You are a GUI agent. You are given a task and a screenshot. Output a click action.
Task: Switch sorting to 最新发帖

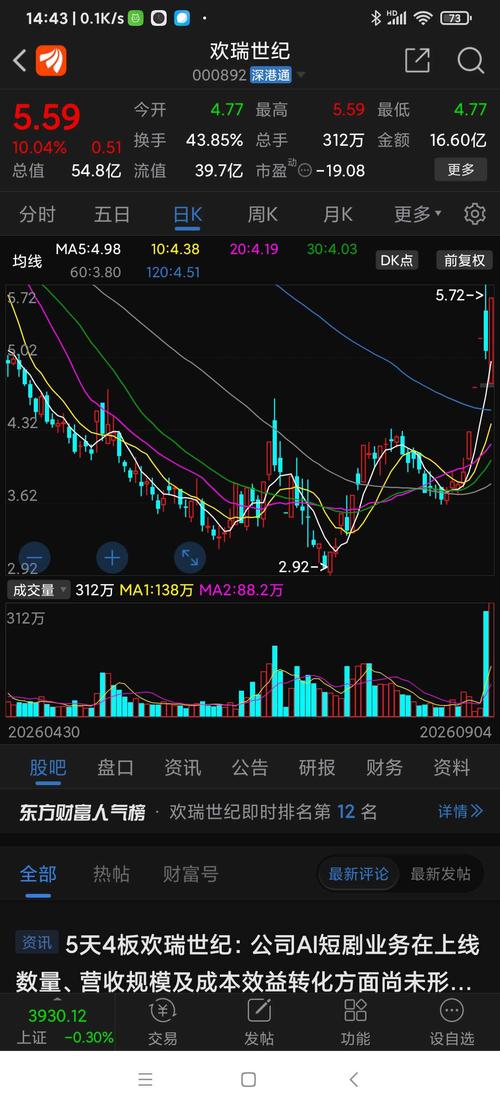tap(440, 874)
